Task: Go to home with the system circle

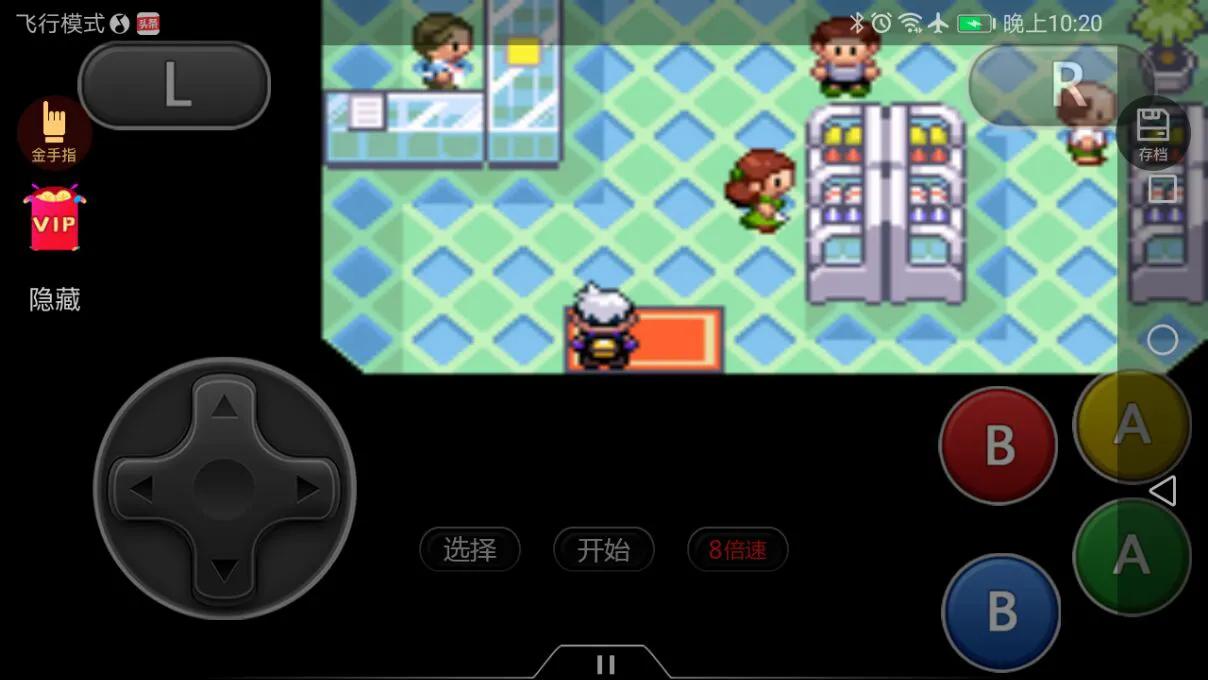Action: pos(1162,341)
